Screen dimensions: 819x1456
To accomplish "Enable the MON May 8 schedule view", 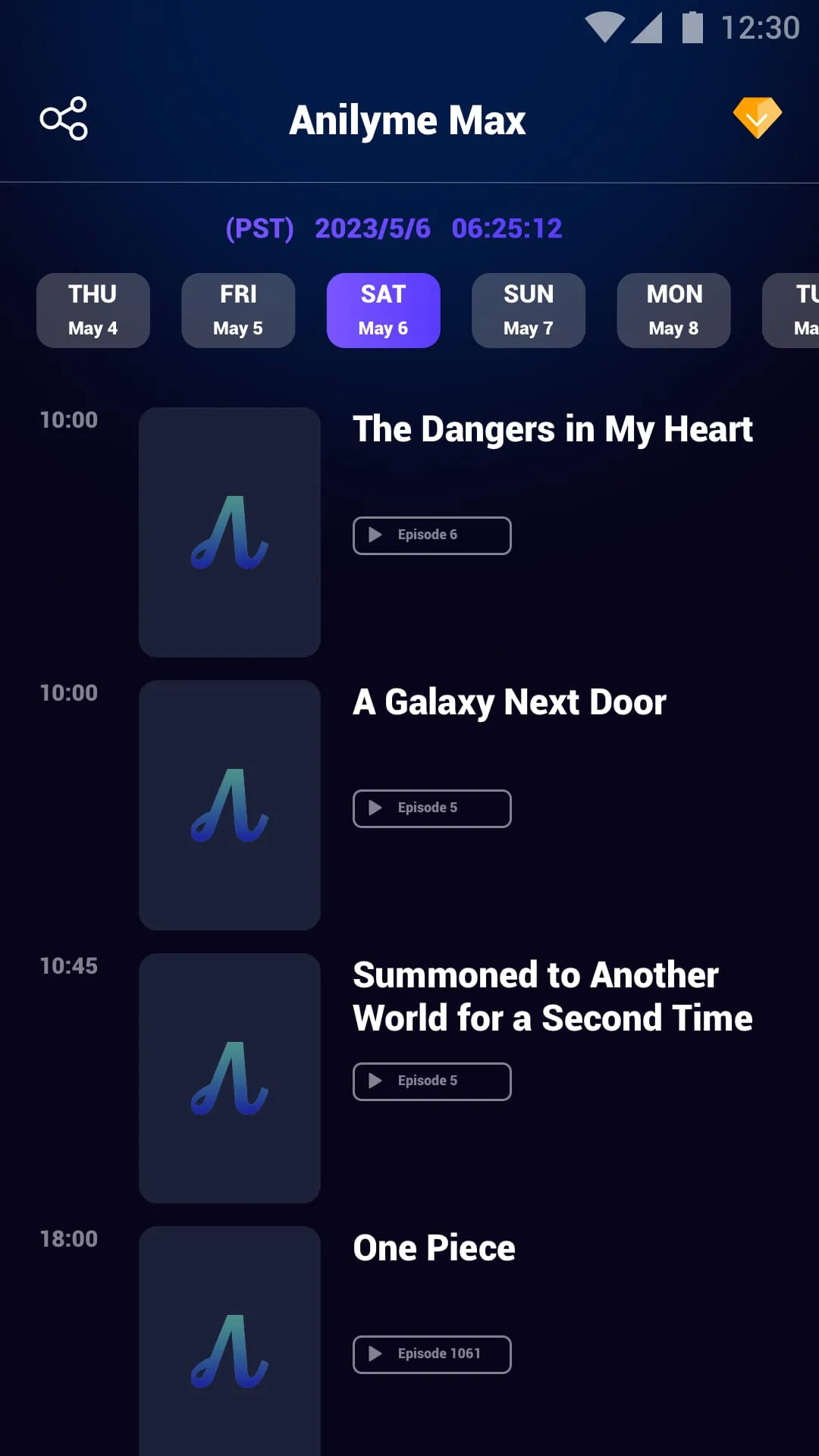I will point(673,310).
